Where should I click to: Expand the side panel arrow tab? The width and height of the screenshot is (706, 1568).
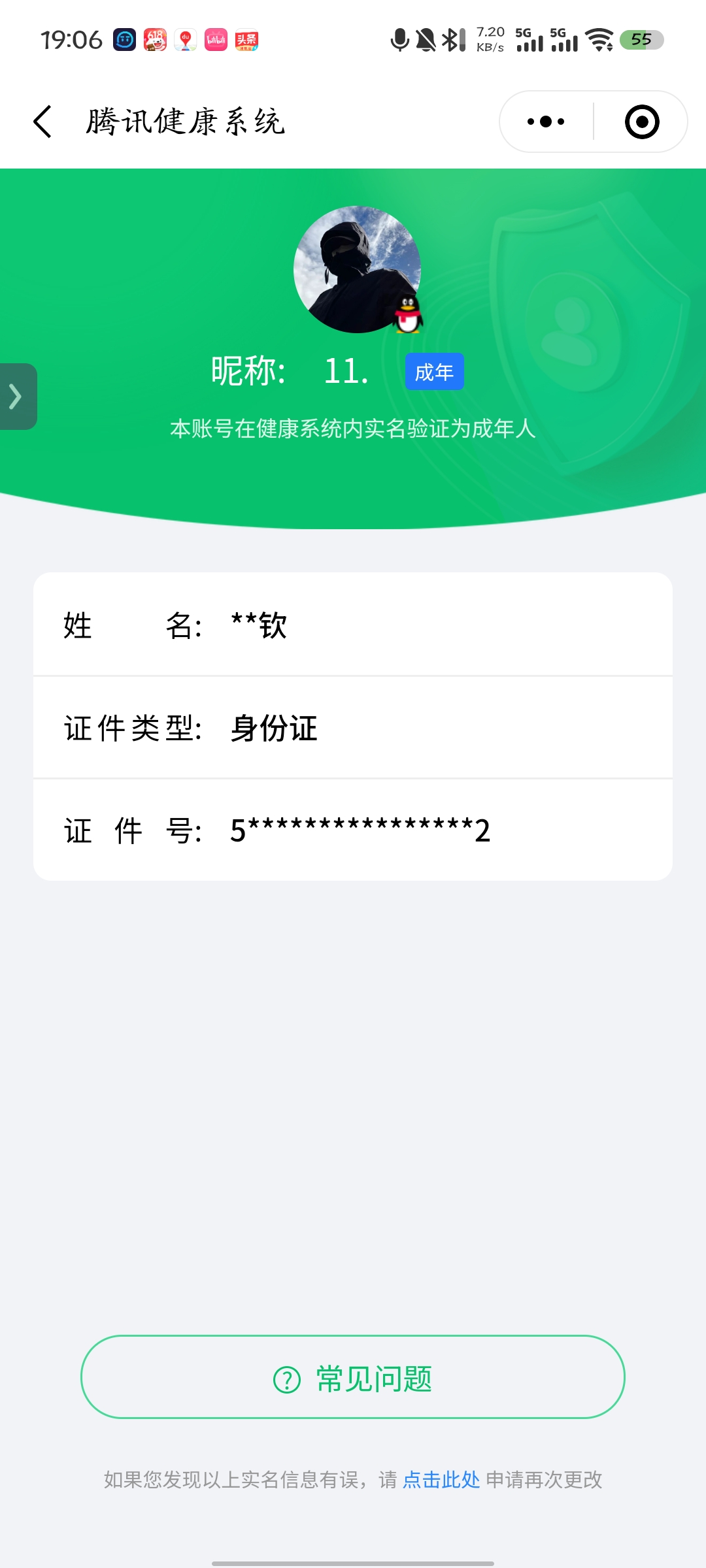(x=17, y=397)
